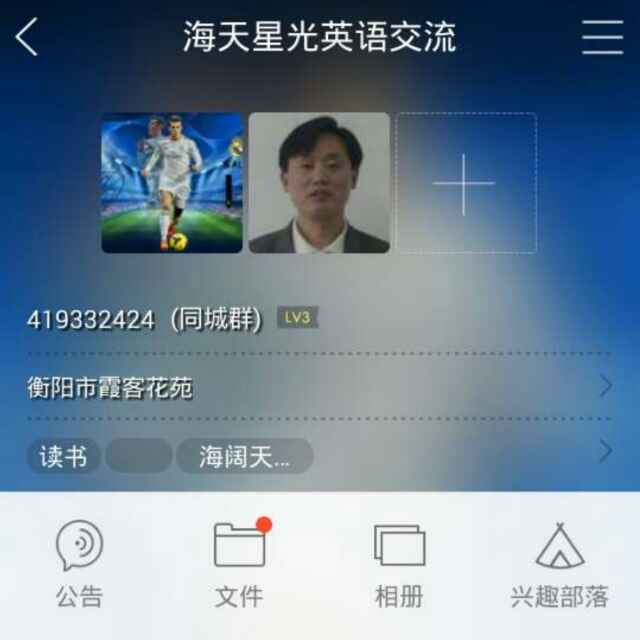Open the group tags row with 读书
Screen dimensions: 640x640
pyautogui.click(x=318, y=456)
